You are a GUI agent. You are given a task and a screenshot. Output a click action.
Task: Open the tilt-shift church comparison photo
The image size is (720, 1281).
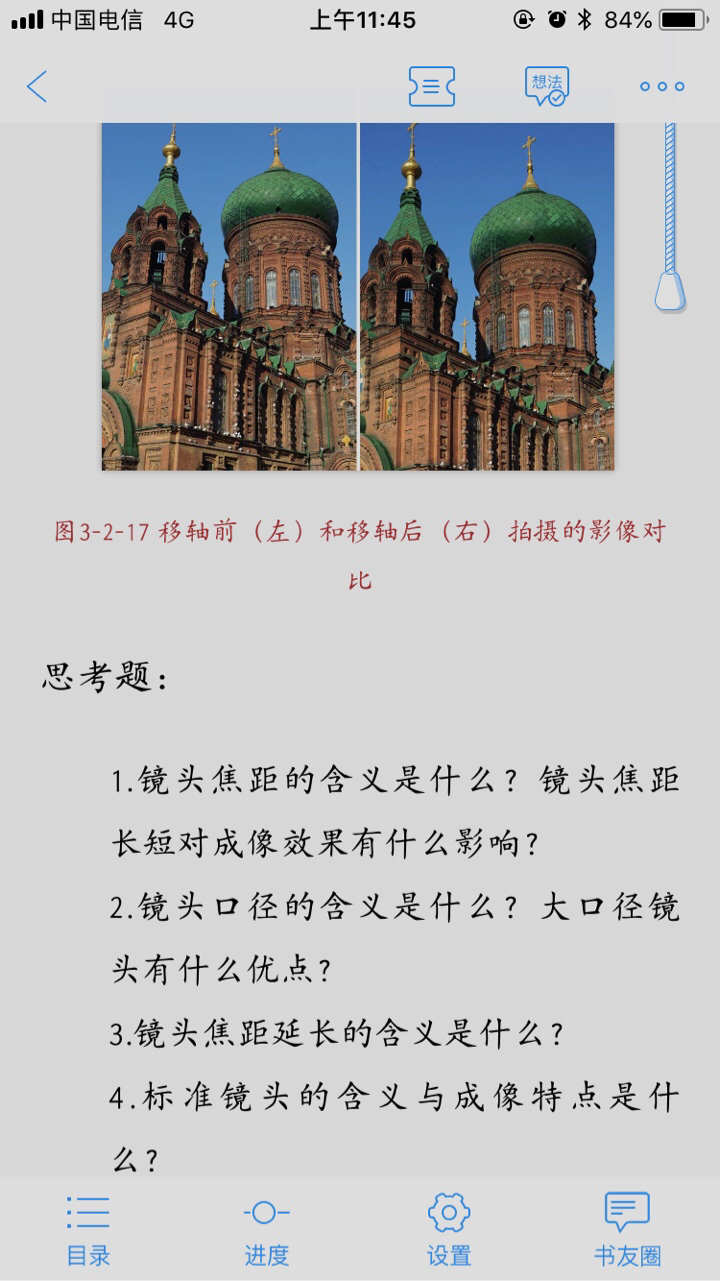358,296
